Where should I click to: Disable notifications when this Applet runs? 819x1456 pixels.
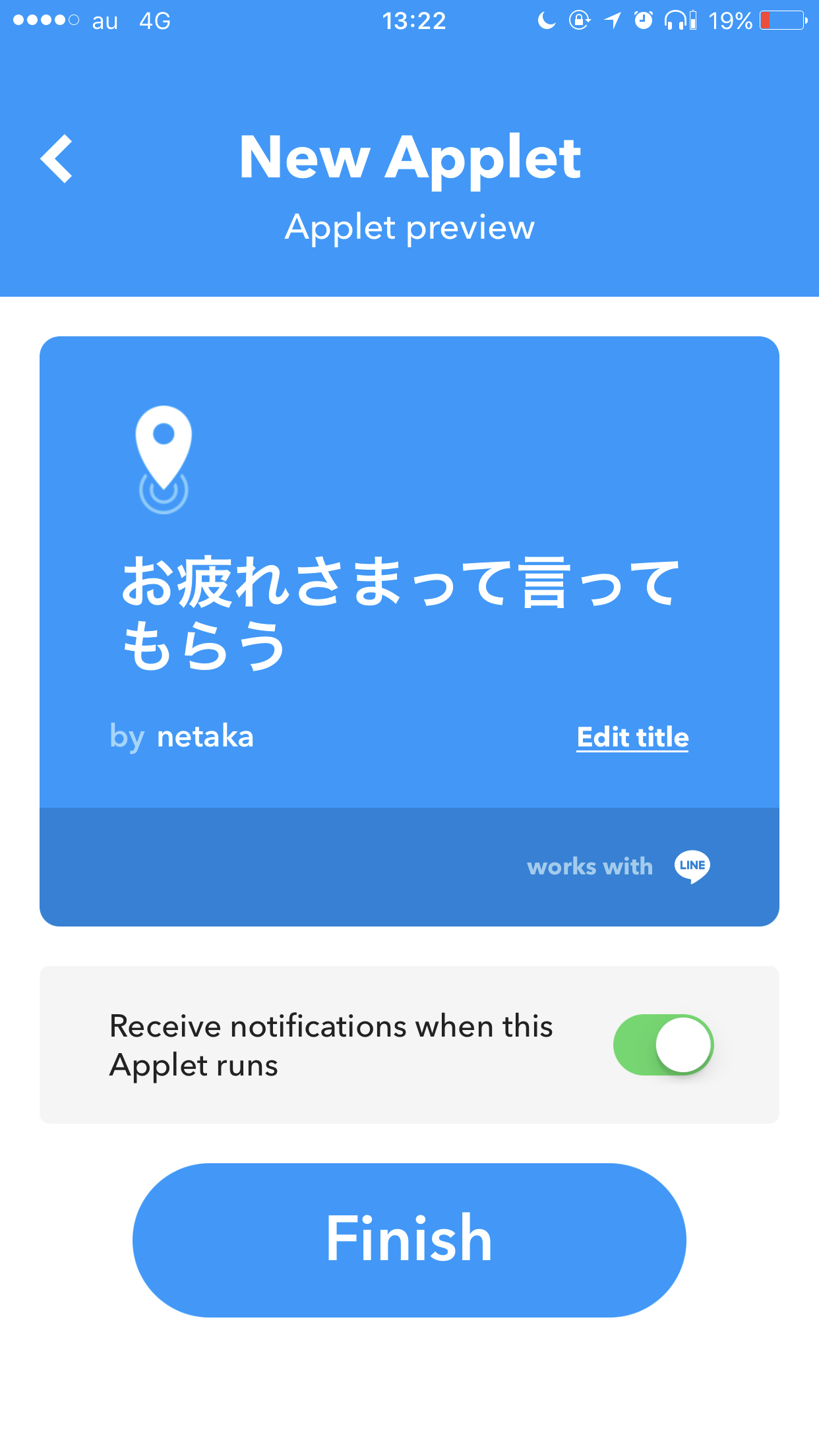click(663, 1045)
